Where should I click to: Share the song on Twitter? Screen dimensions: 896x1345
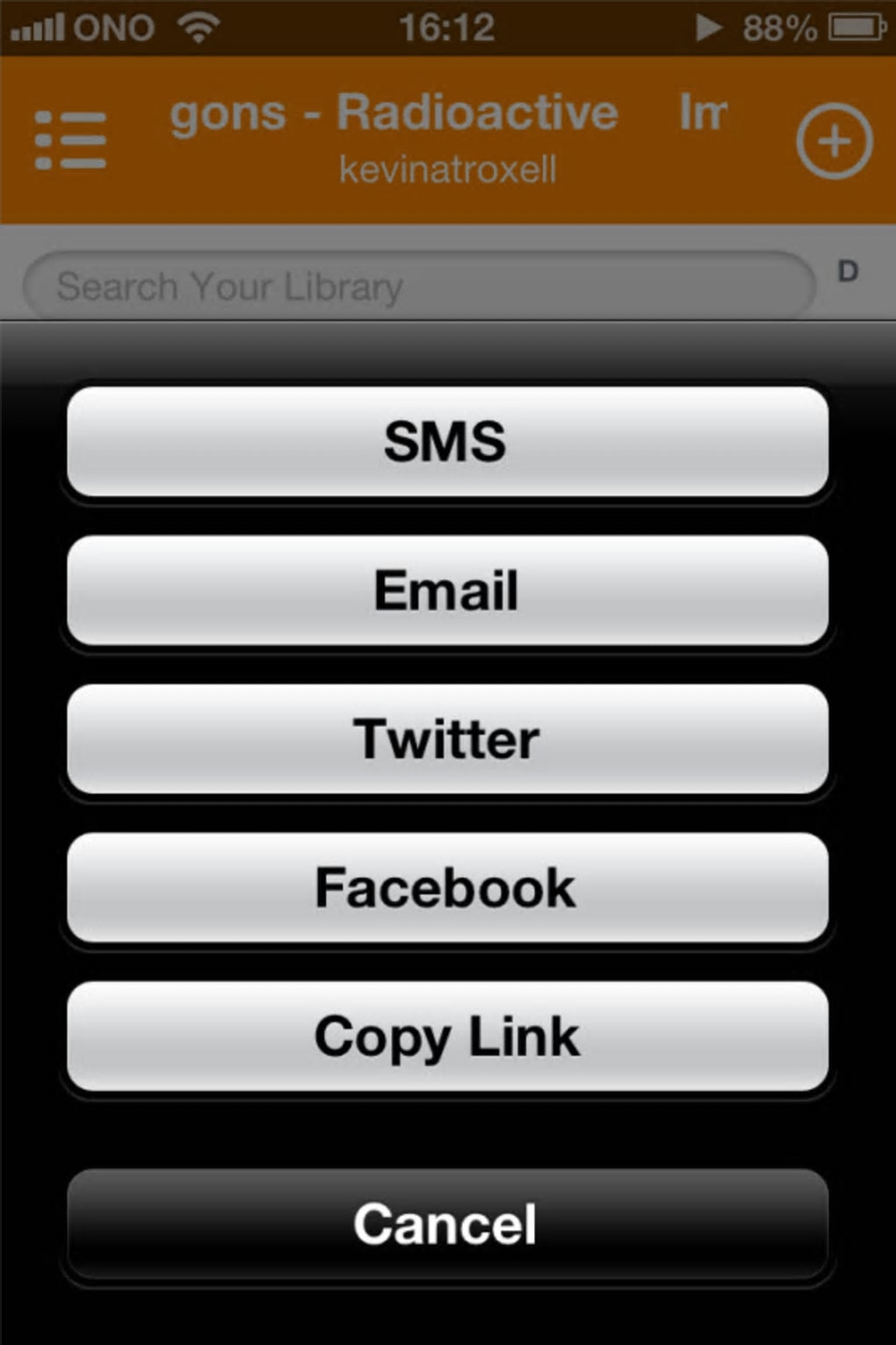[447, 739]
